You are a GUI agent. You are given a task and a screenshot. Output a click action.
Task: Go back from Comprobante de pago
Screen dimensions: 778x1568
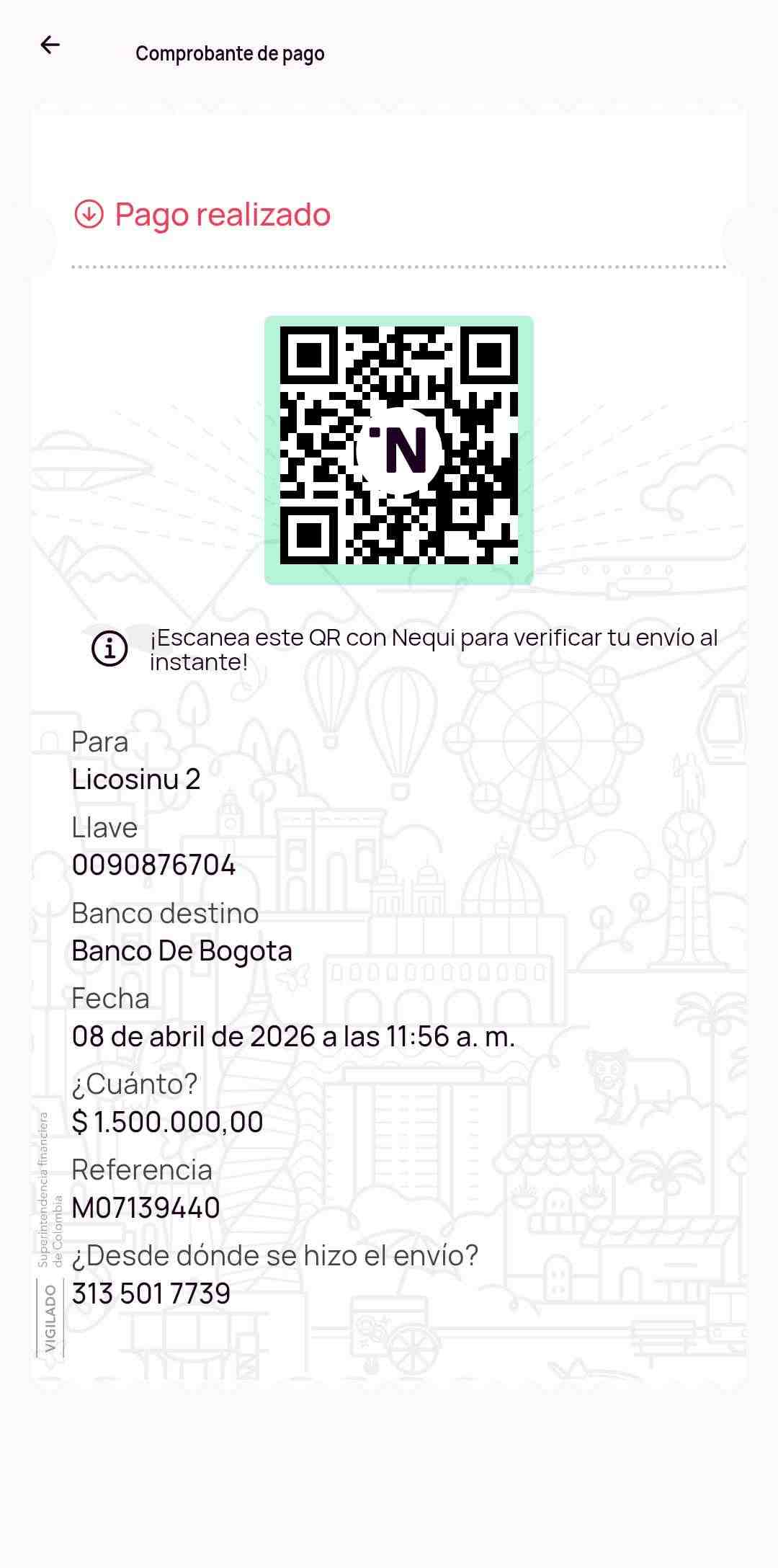coord(50,45)
